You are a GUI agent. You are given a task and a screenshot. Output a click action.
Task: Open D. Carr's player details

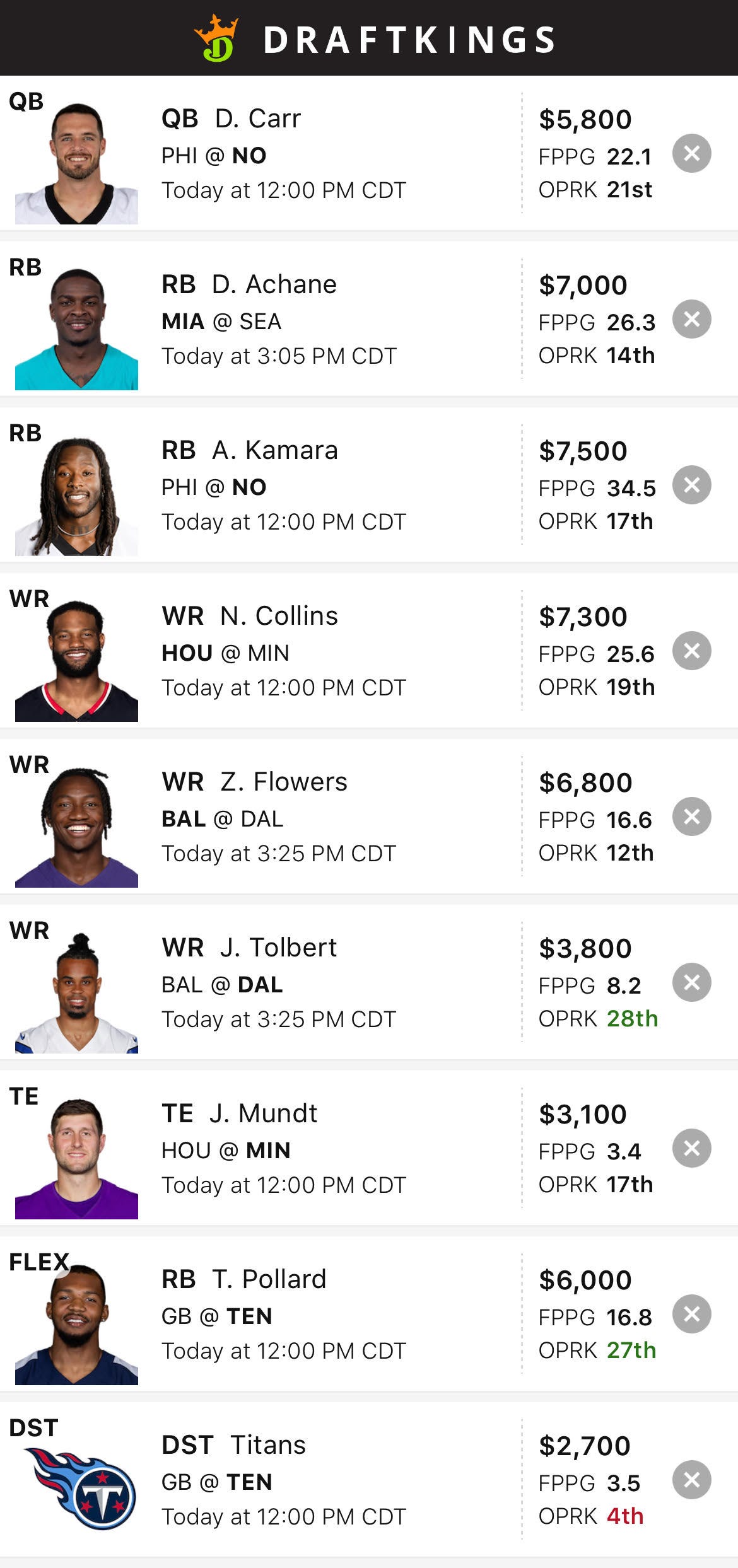(257, 119)
